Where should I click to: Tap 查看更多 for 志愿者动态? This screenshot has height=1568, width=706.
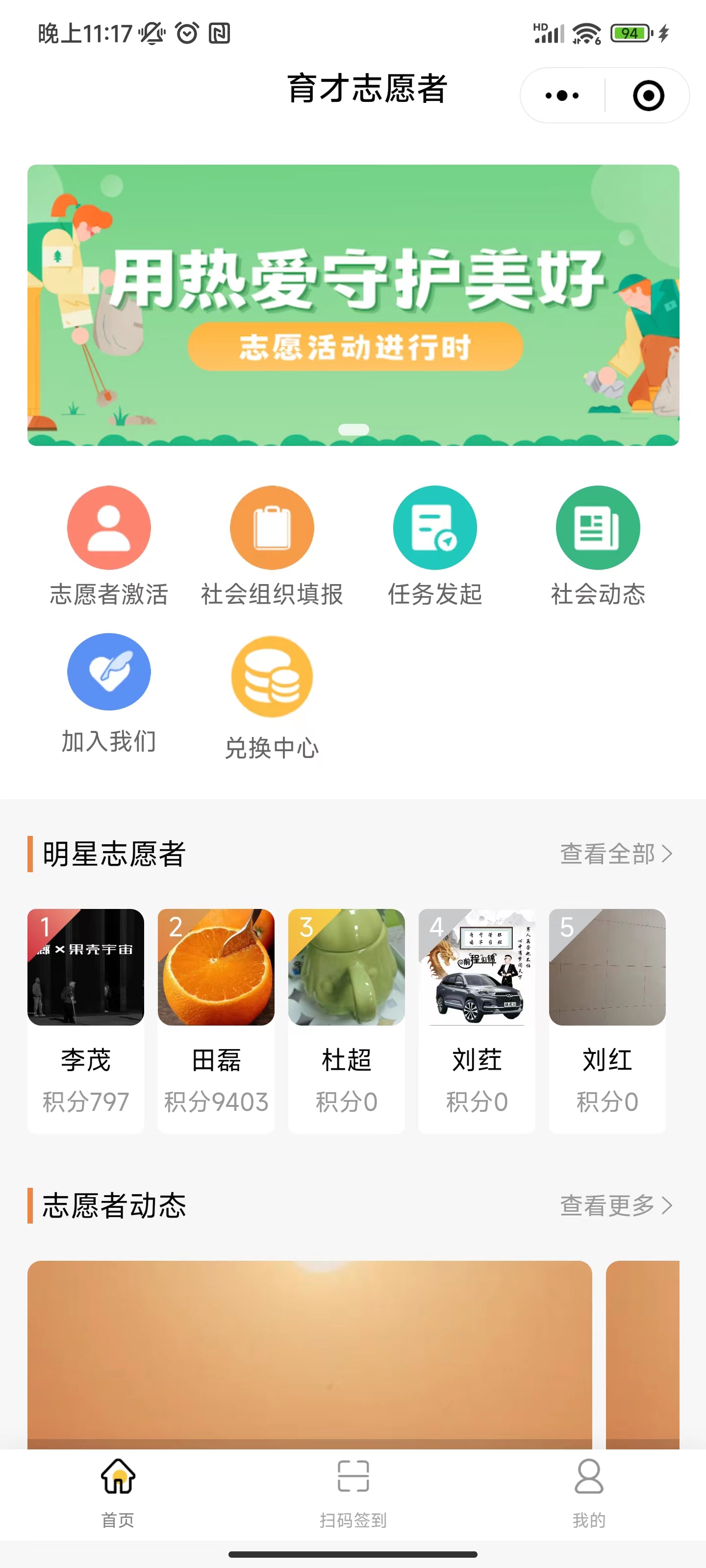click(x=616, y=1205)
